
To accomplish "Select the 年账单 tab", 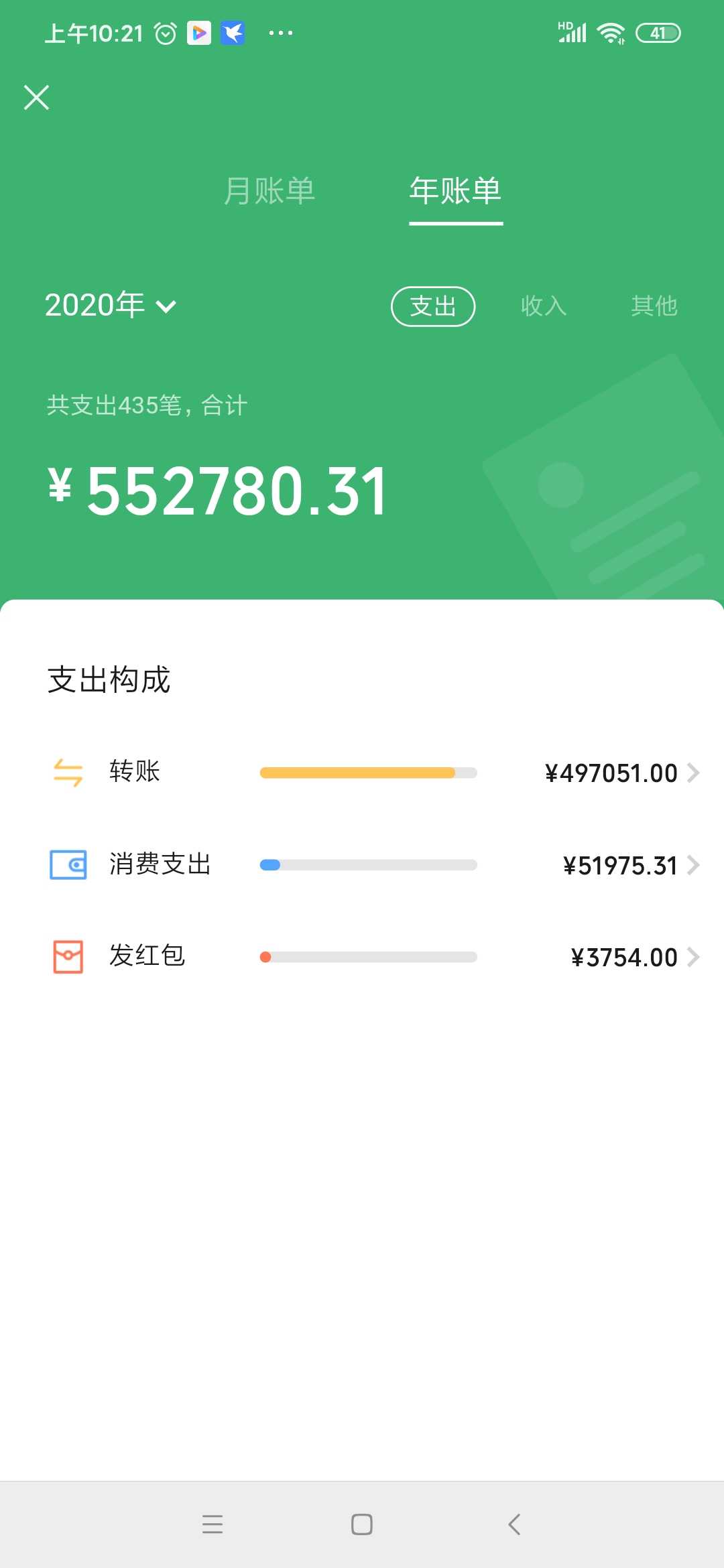I will tap(456, 191).
